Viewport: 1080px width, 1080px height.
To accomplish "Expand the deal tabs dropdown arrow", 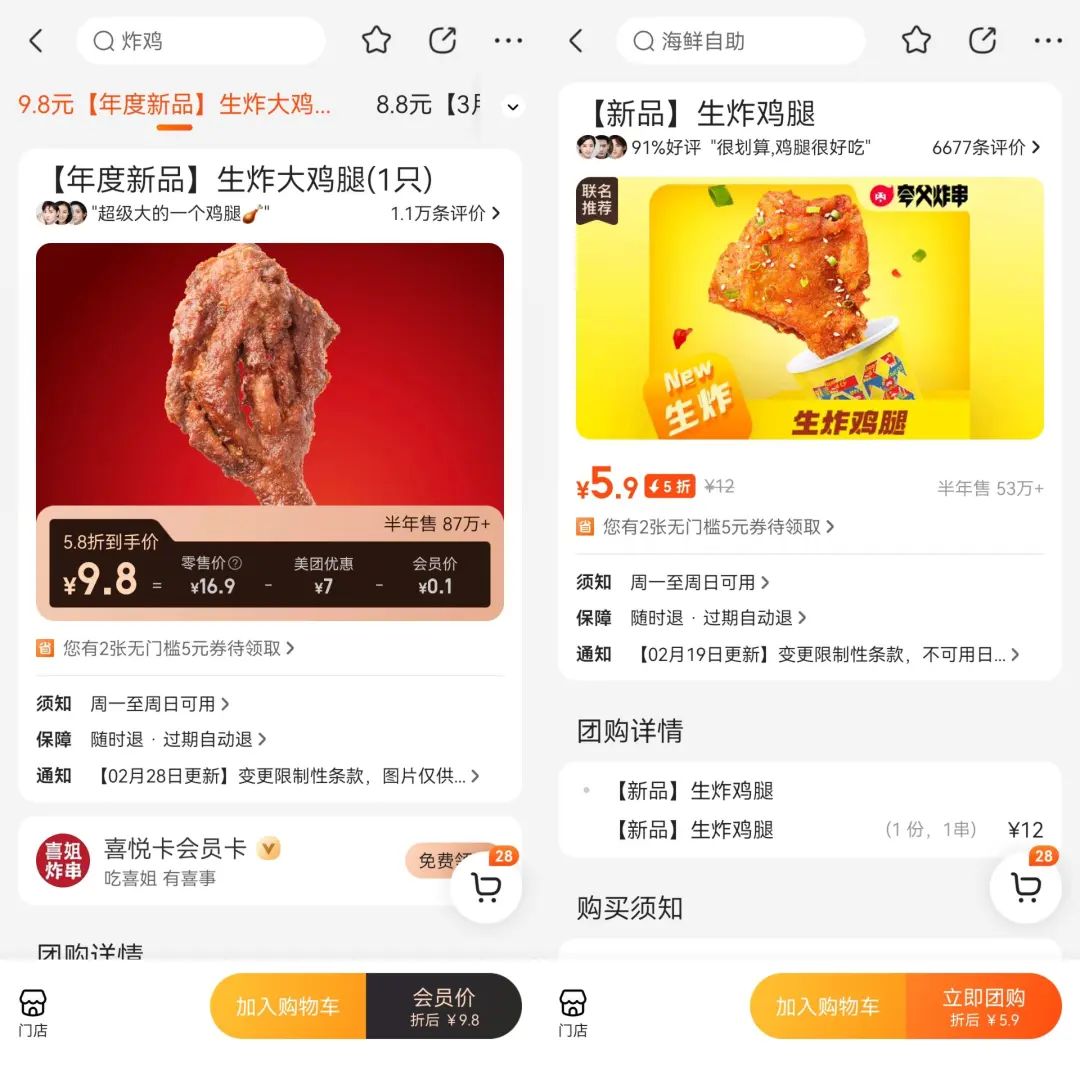I will tap(513, 107).
